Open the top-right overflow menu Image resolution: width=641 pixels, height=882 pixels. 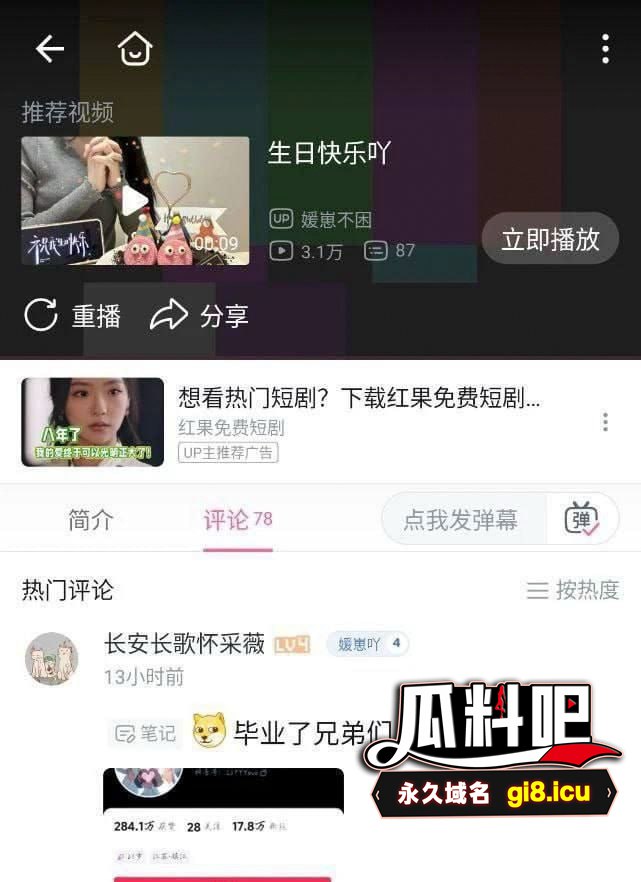pos(605,49)
